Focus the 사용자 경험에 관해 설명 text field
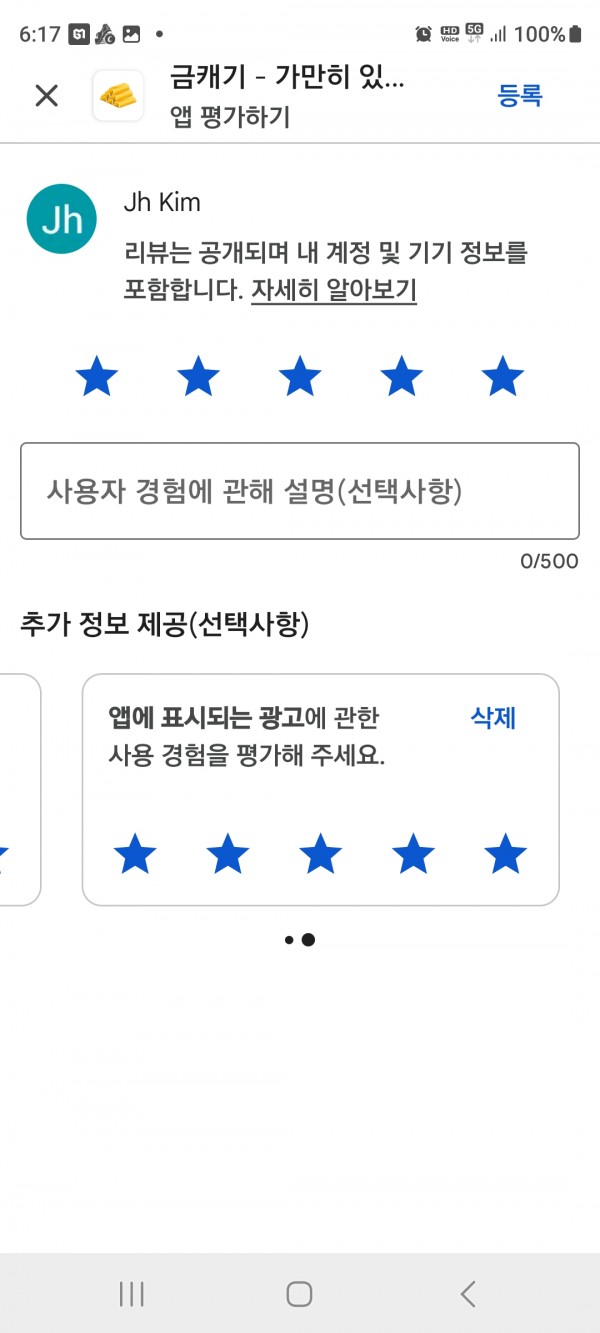600x1333 pixels. (x=300, y=491)
